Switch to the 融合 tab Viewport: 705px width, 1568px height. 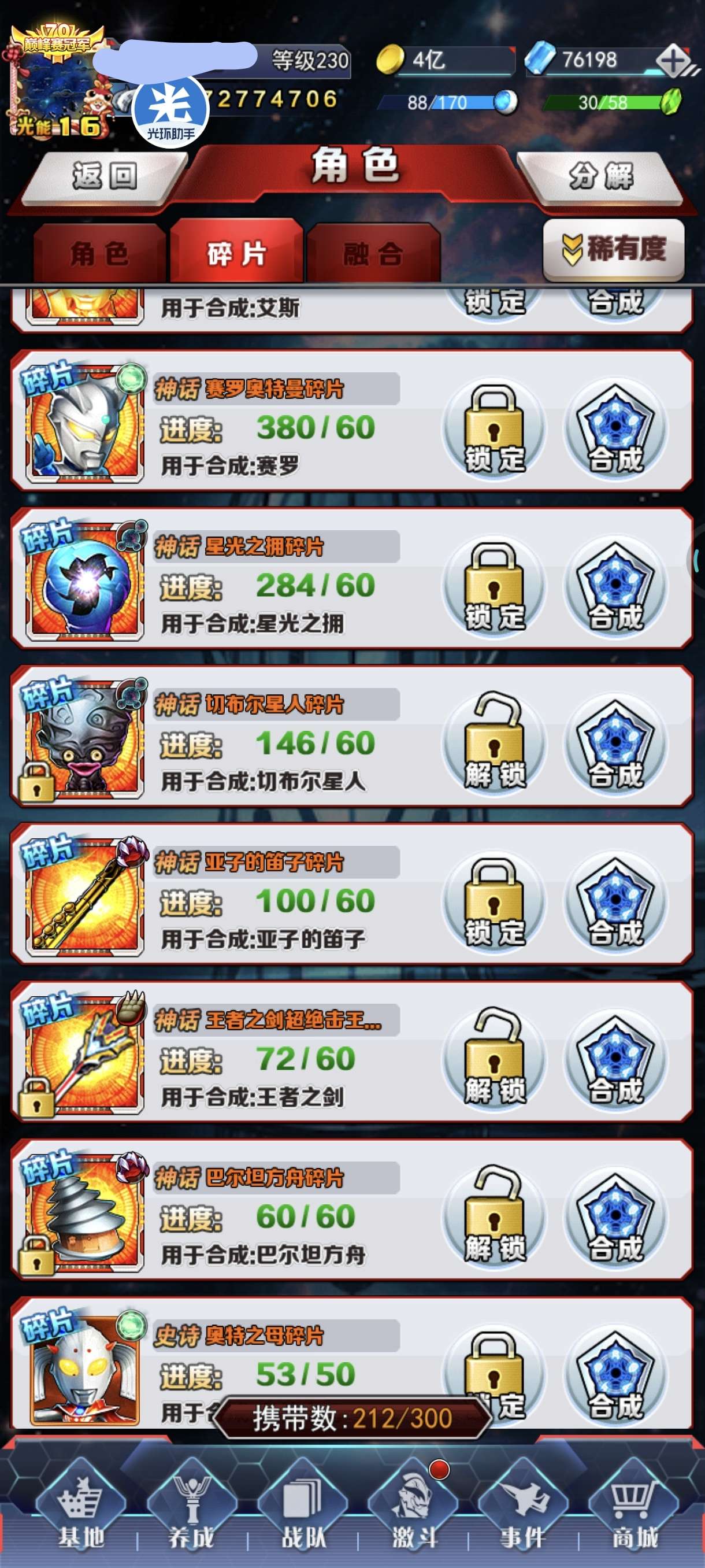coord(373,253)
